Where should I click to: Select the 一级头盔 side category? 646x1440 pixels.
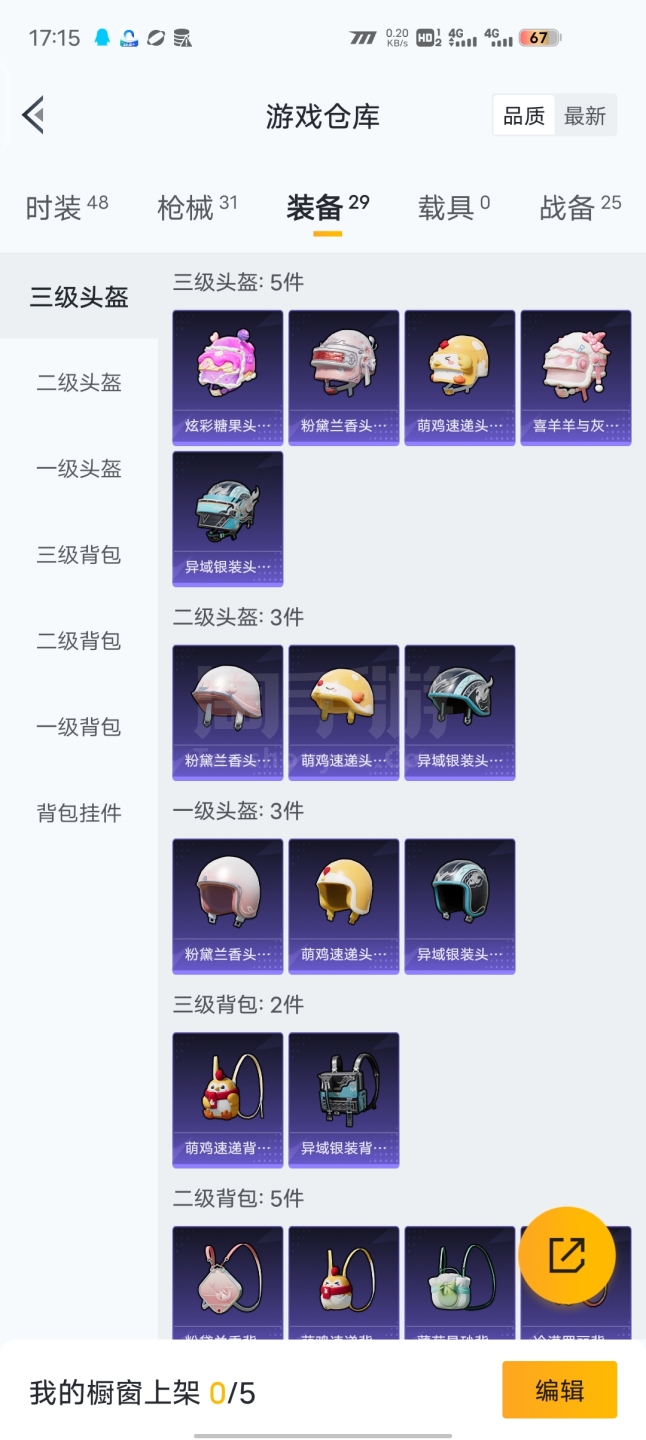point(79,469)
